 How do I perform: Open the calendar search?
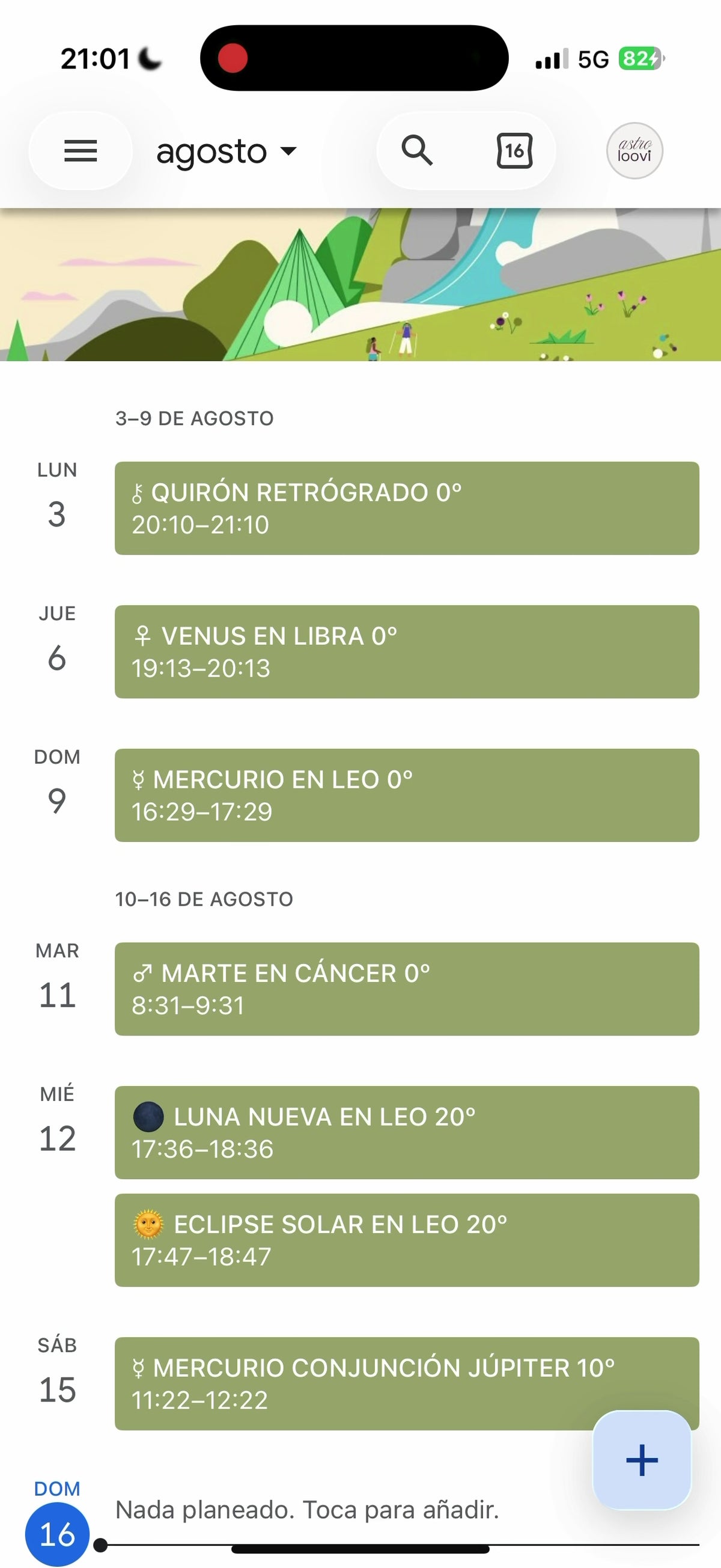(x=418, y=151)
